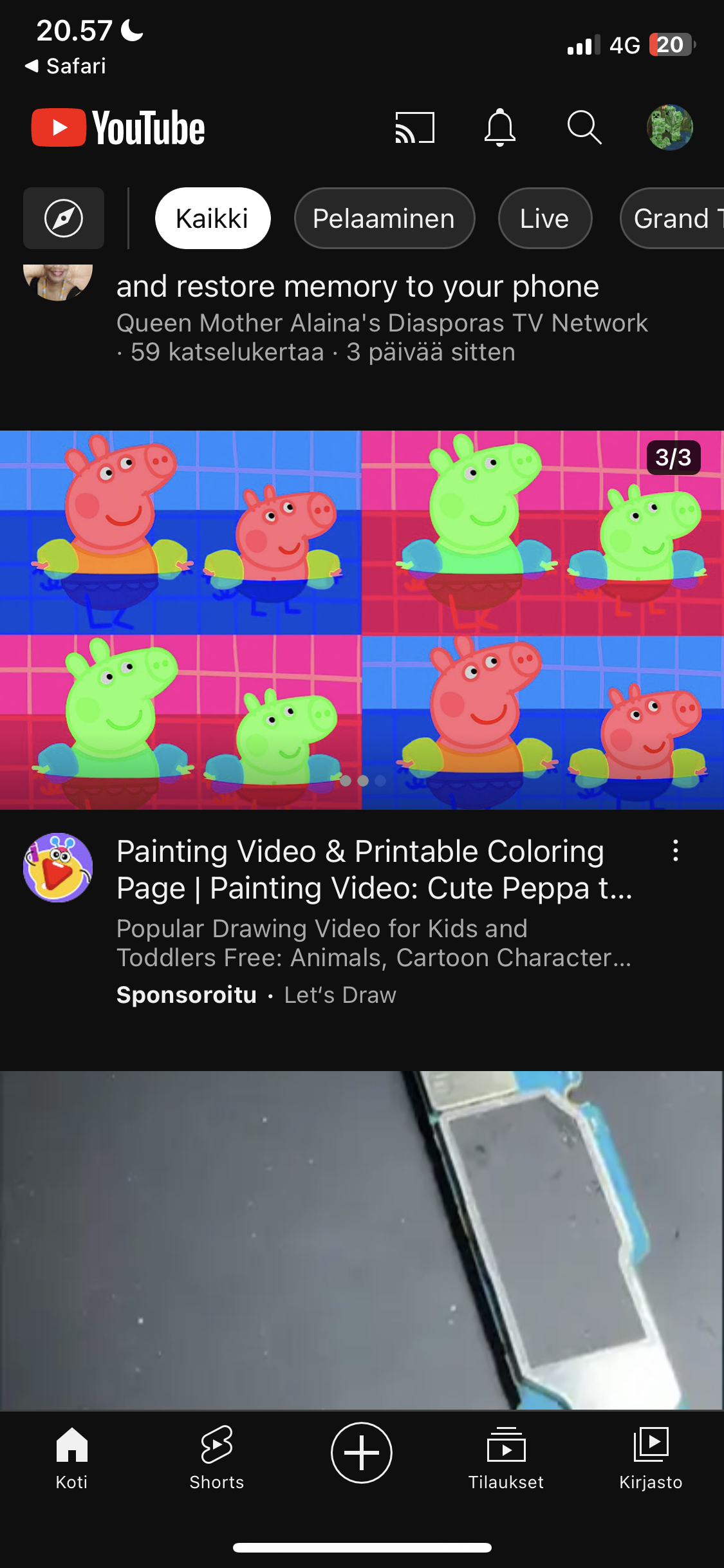
Task: Tap the plus create button
Action: pyautogui.click(x=362, y=1453)
